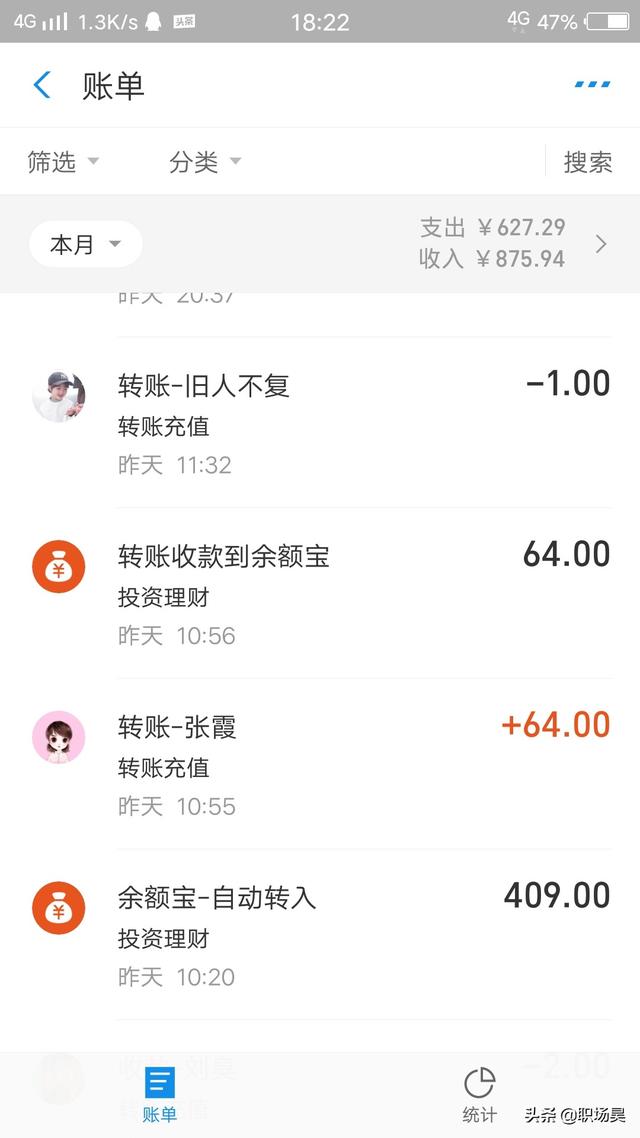
Task: Open the 转账-张霞 +64.00 transaction
Action: click(320, 765)
